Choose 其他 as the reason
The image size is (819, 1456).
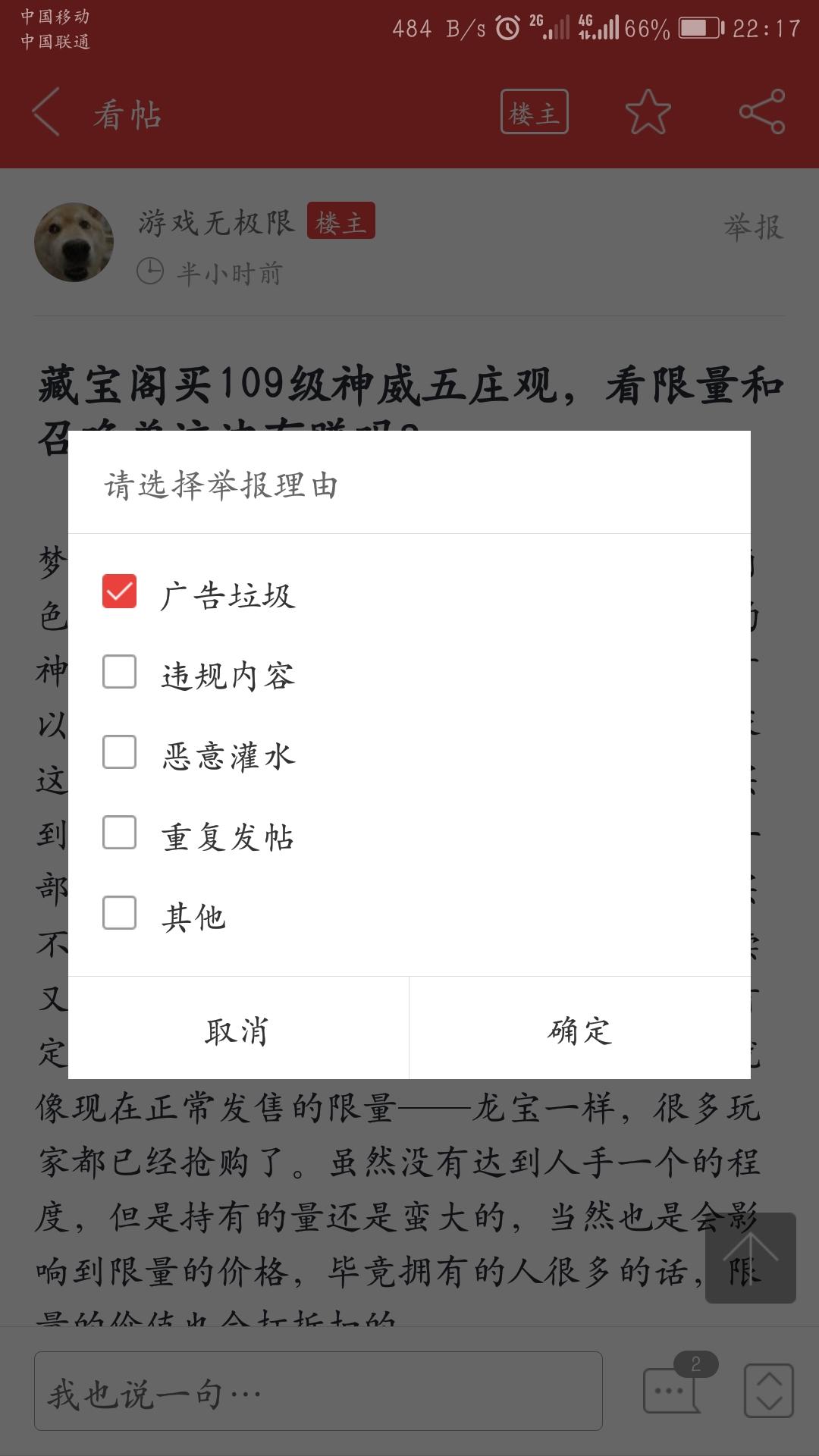pos(120,913)
